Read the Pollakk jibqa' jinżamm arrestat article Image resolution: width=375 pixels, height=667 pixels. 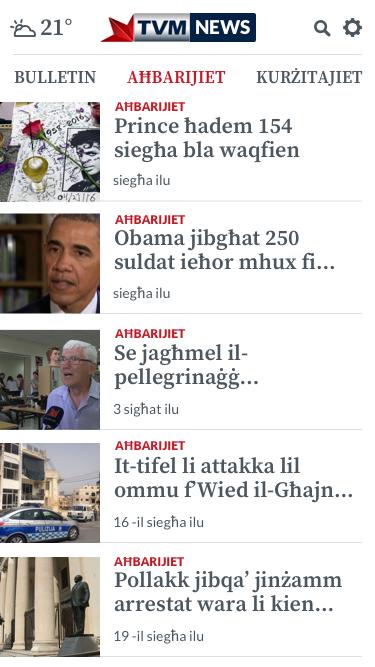(181, 607)
